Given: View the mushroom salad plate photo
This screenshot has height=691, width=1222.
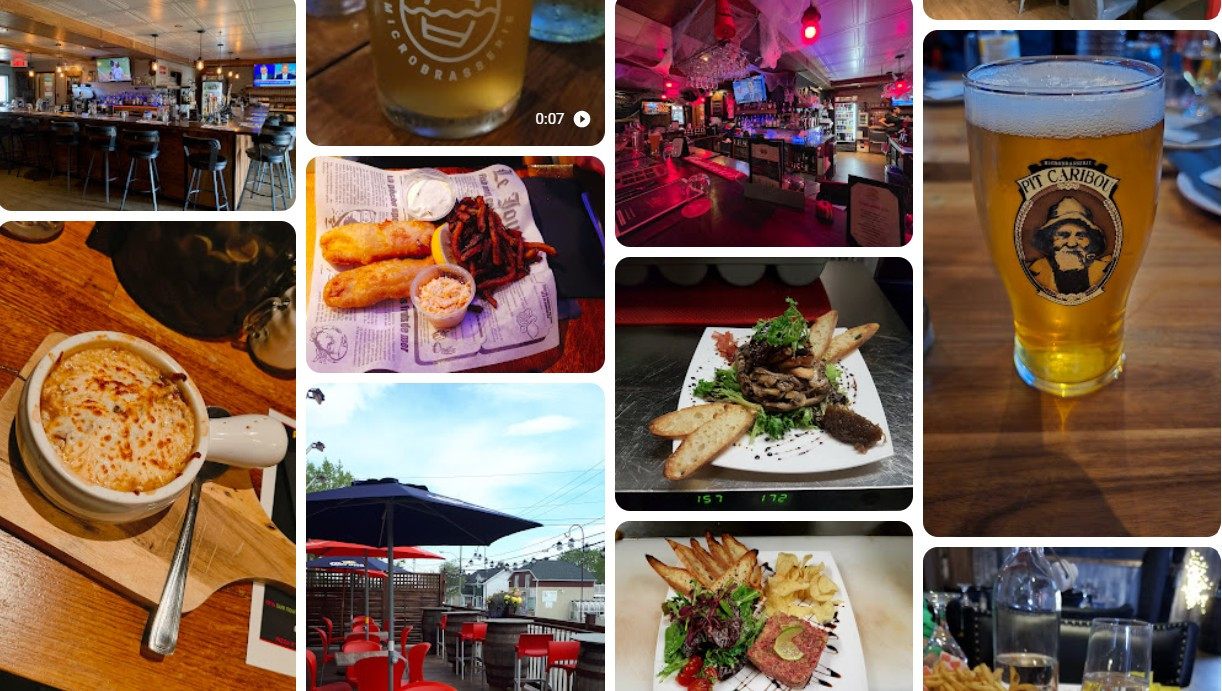Looking at the screenshot, I should (x=763, y=383).
